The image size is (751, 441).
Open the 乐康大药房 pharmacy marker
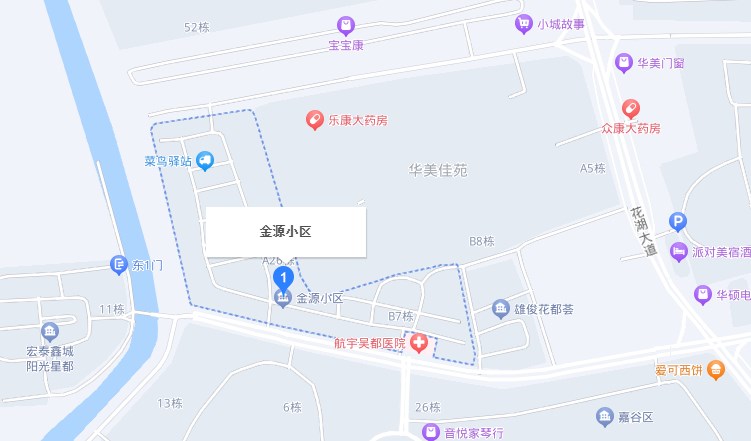(x=314, y=120)
